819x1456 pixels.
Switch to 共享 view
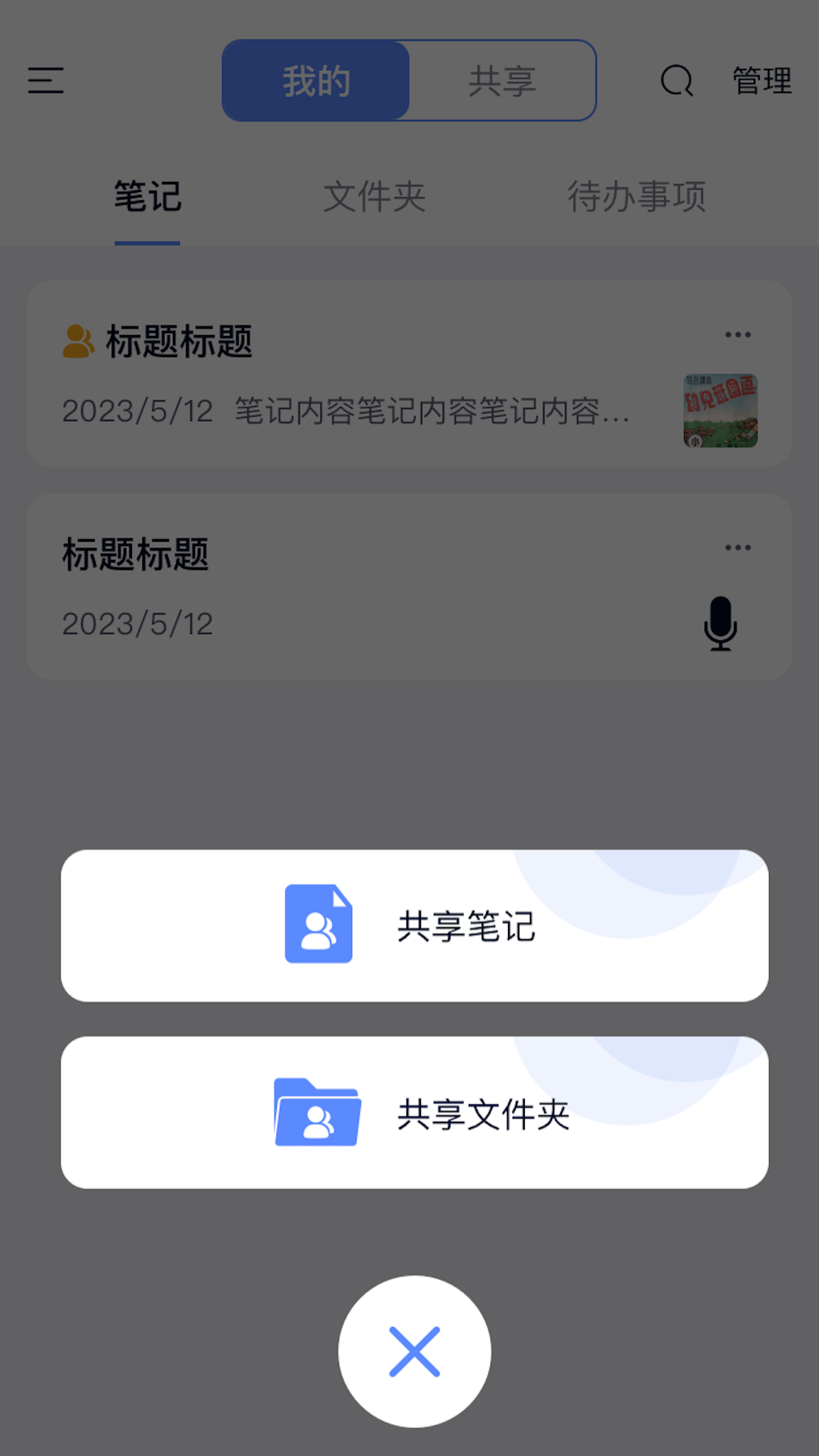pyautogui.click(x=501, y=81)
